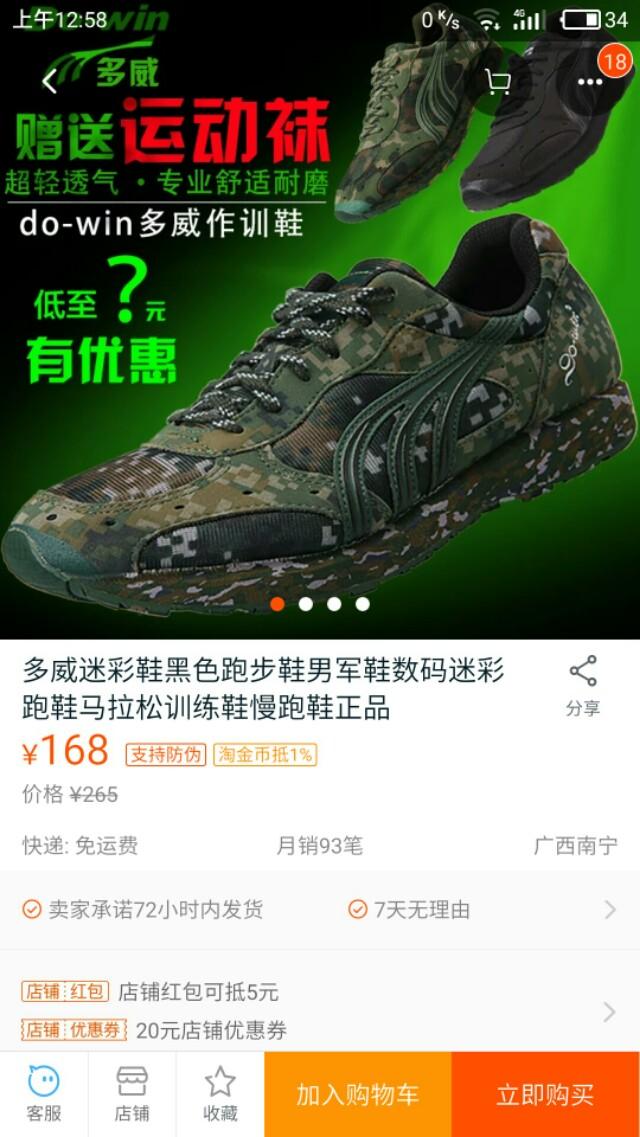The width and height of the screenshot is (640, 1137).
Task: Tap 加入购物车 to add to cart
Action: (358, 1094)
